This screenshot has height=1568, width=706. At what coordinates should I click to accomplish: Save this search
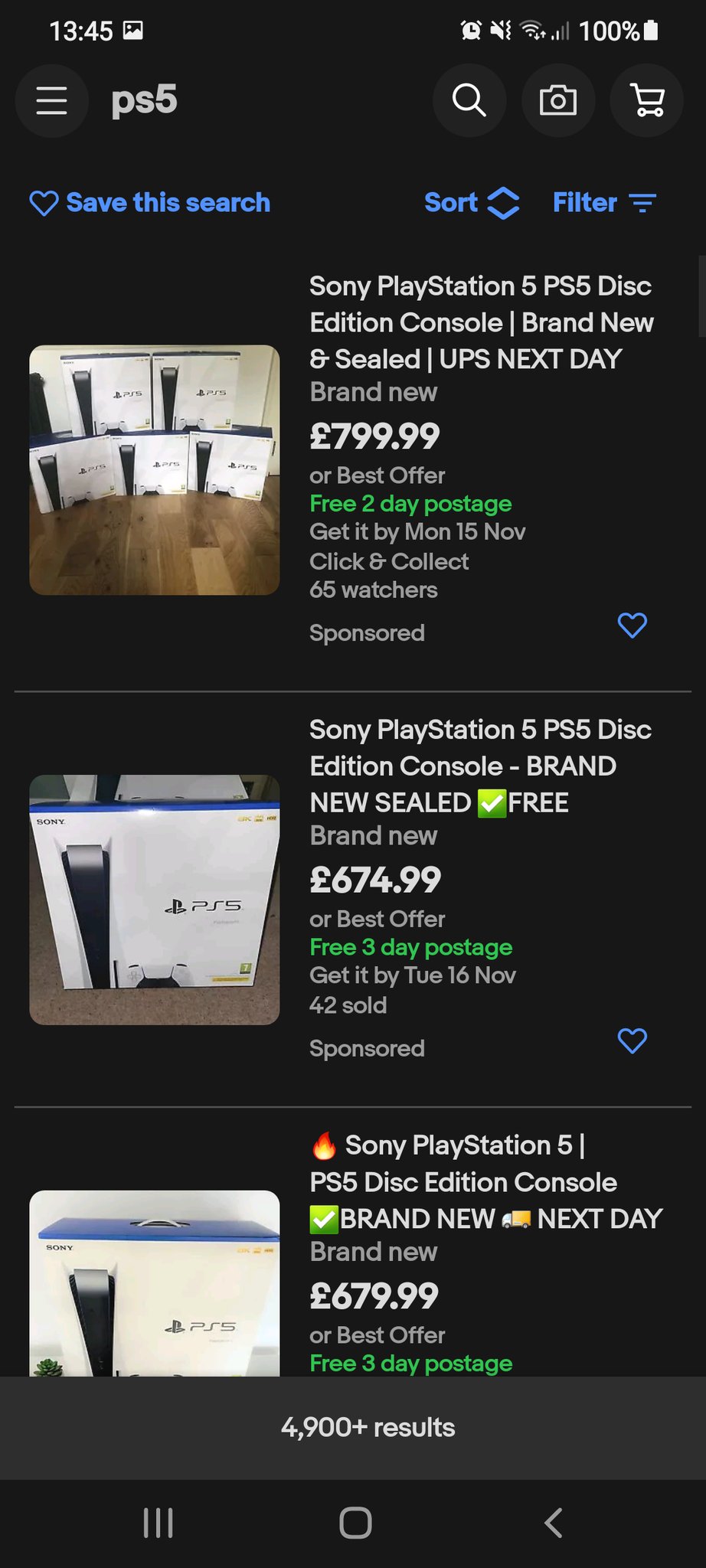point(150,203)
